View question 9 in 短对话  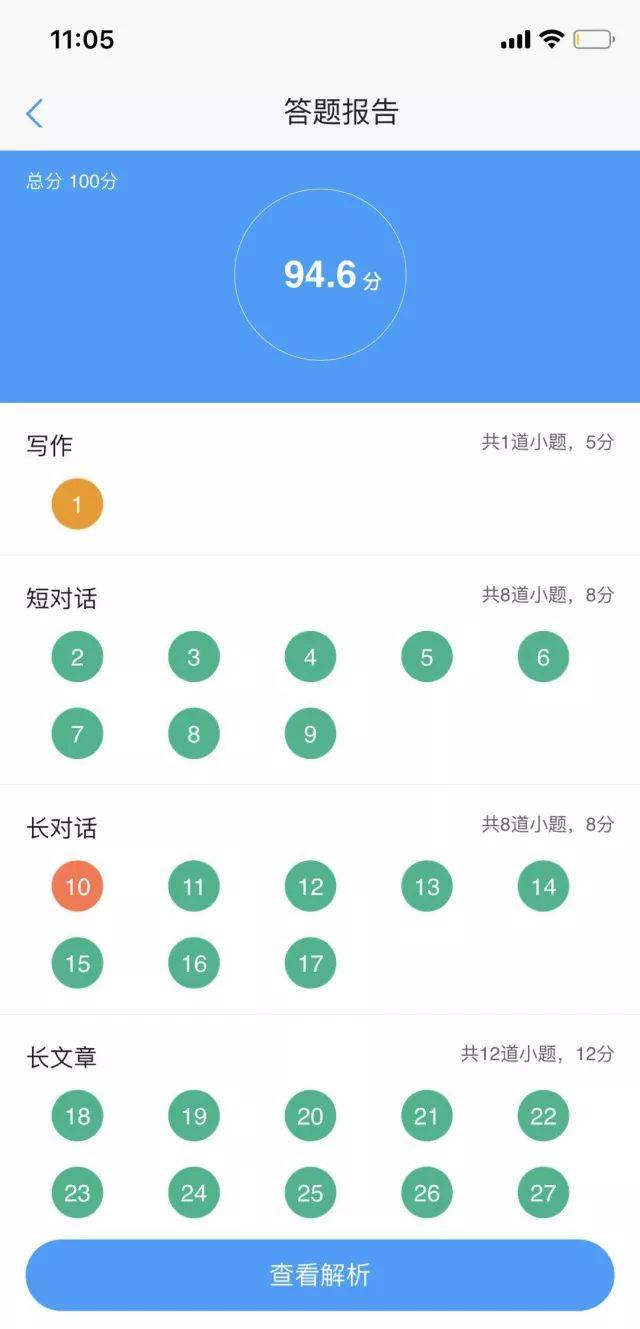(310, 734)
